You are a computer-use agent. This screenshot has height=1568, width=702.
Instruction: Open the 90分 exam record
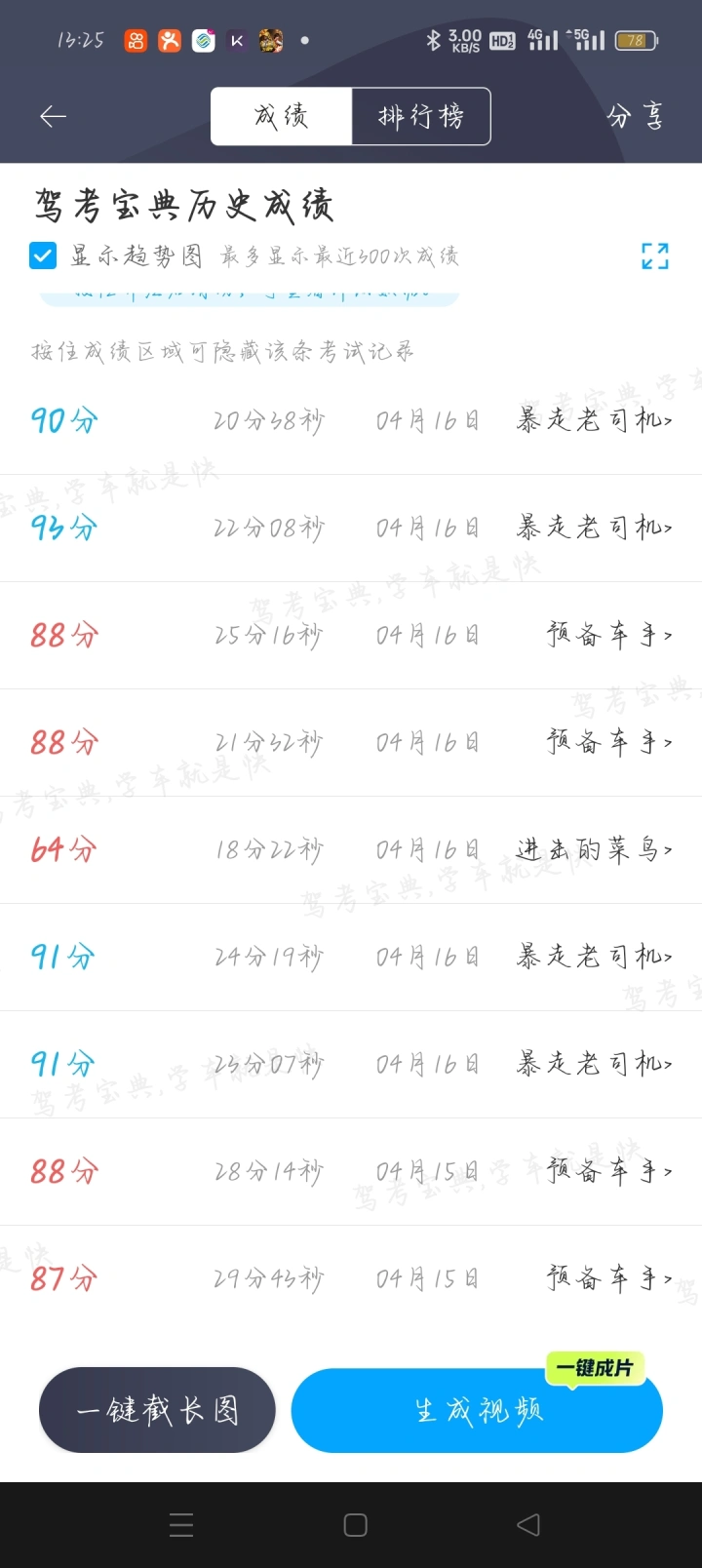pyautogui.click(x=351, y=421)
